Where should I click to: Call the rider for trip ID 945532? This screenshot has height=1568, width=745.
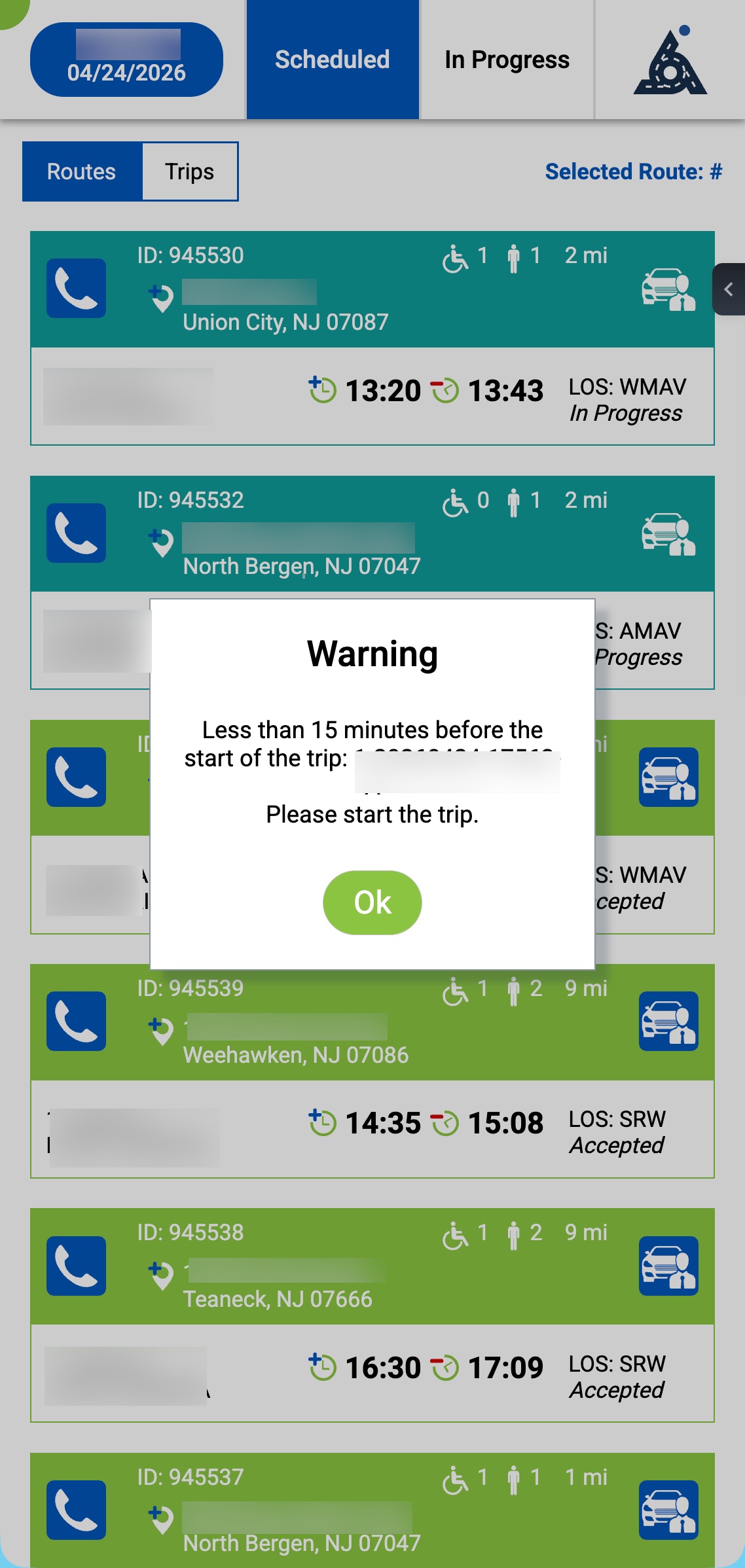[76, 533]
